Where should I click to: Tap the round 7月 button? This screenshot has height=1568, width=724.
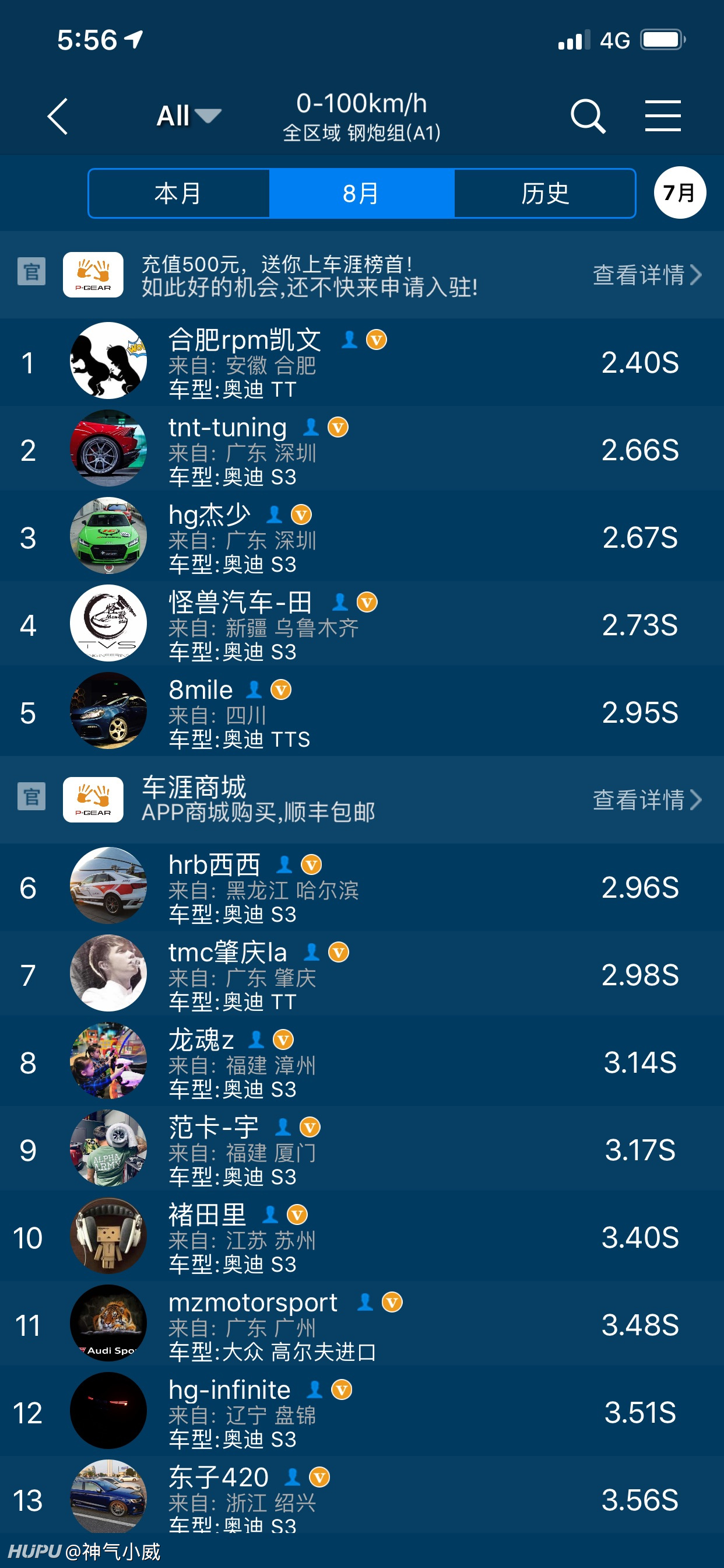pyautogui.click(x=680, y=193)
